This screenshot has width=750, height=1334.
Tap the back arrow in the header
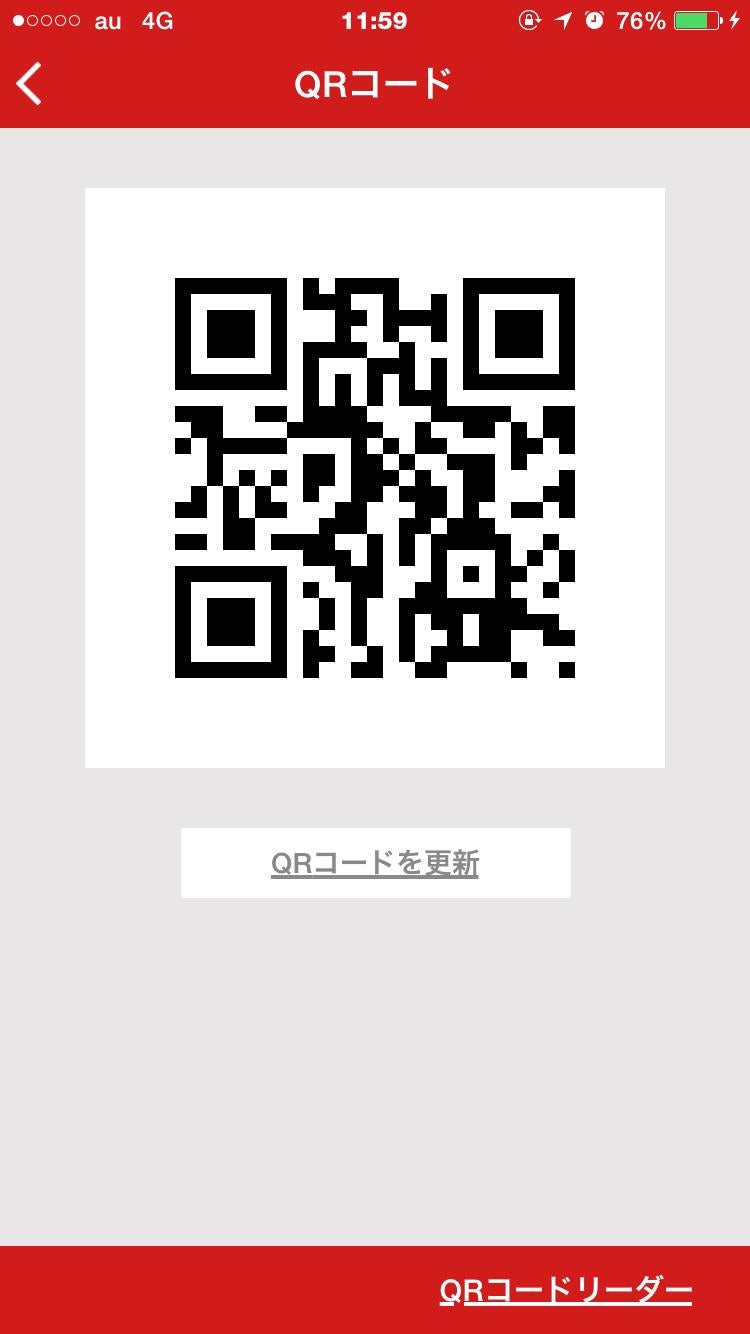(x=28, y=84)
